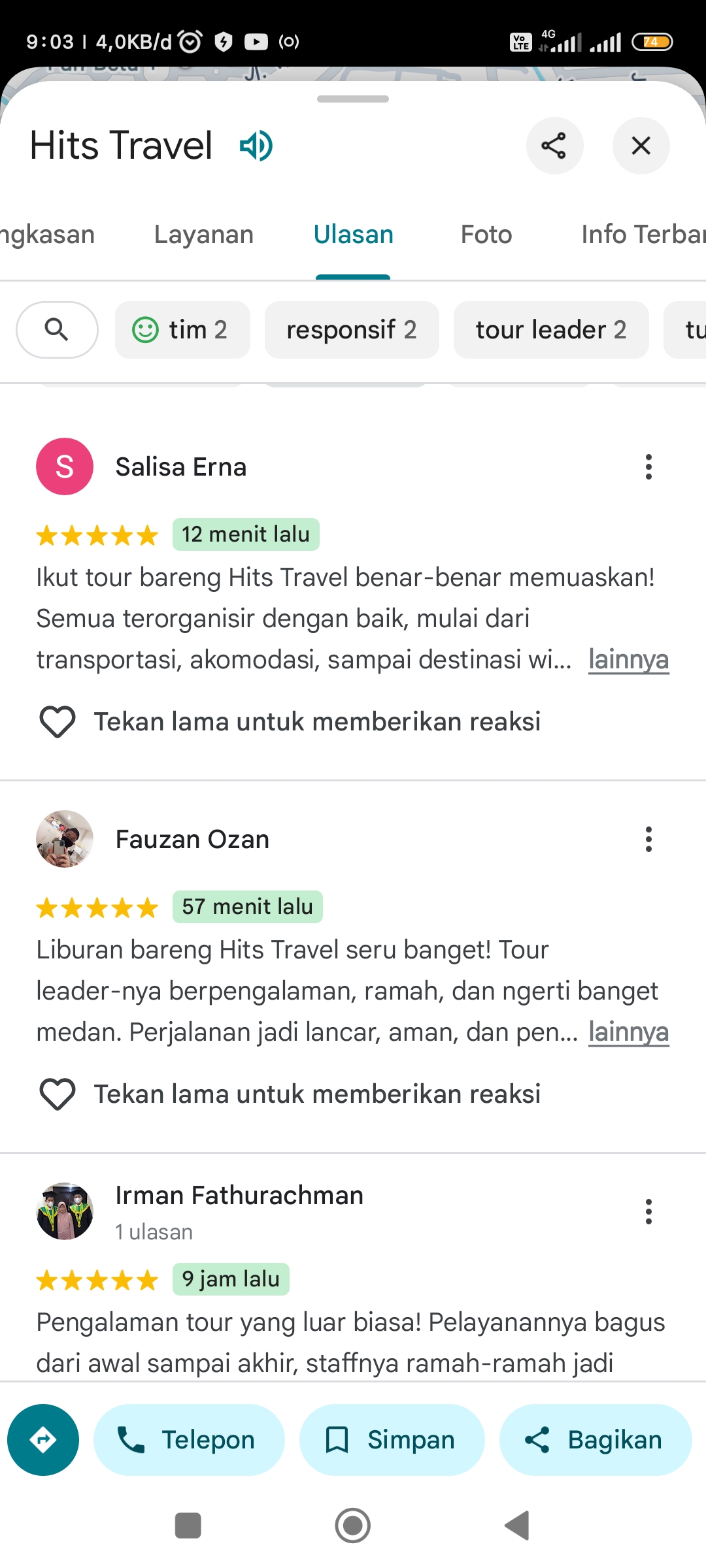Tap the share icon in the header

tap(554, 145)
